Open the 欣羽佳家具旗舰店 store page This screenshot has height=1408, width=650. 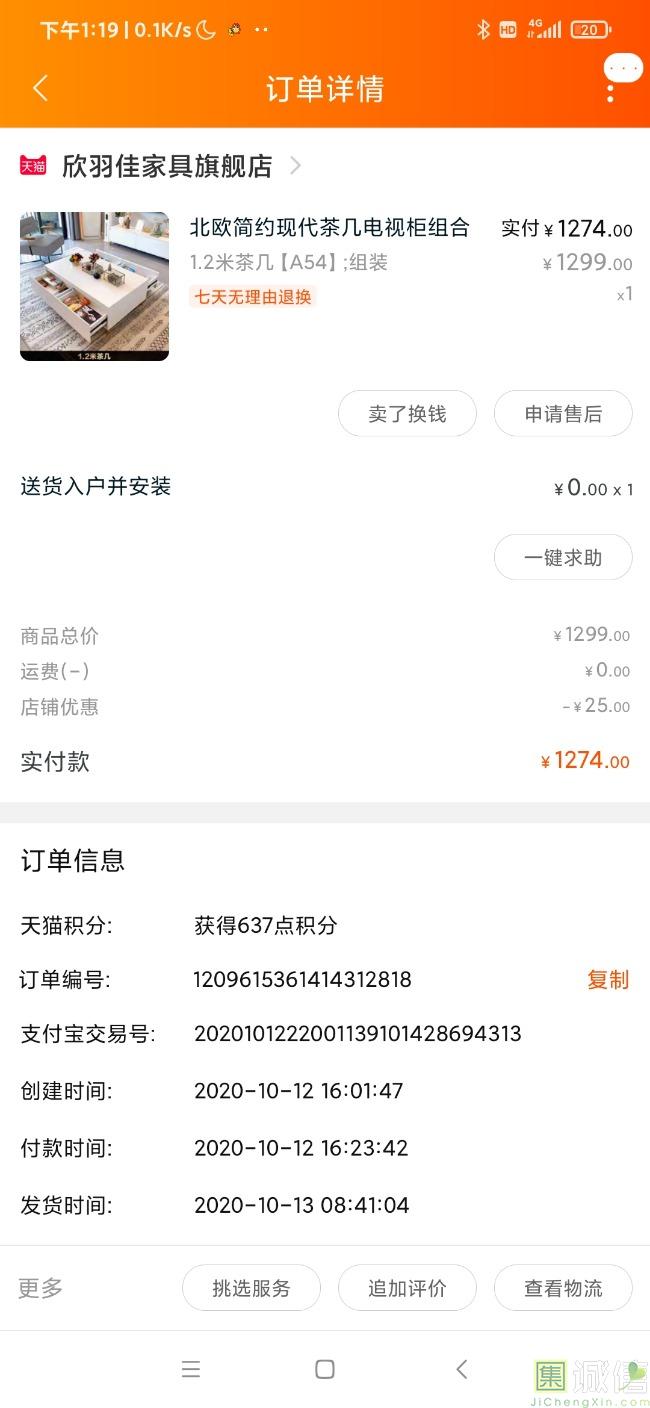coord(167,166)
